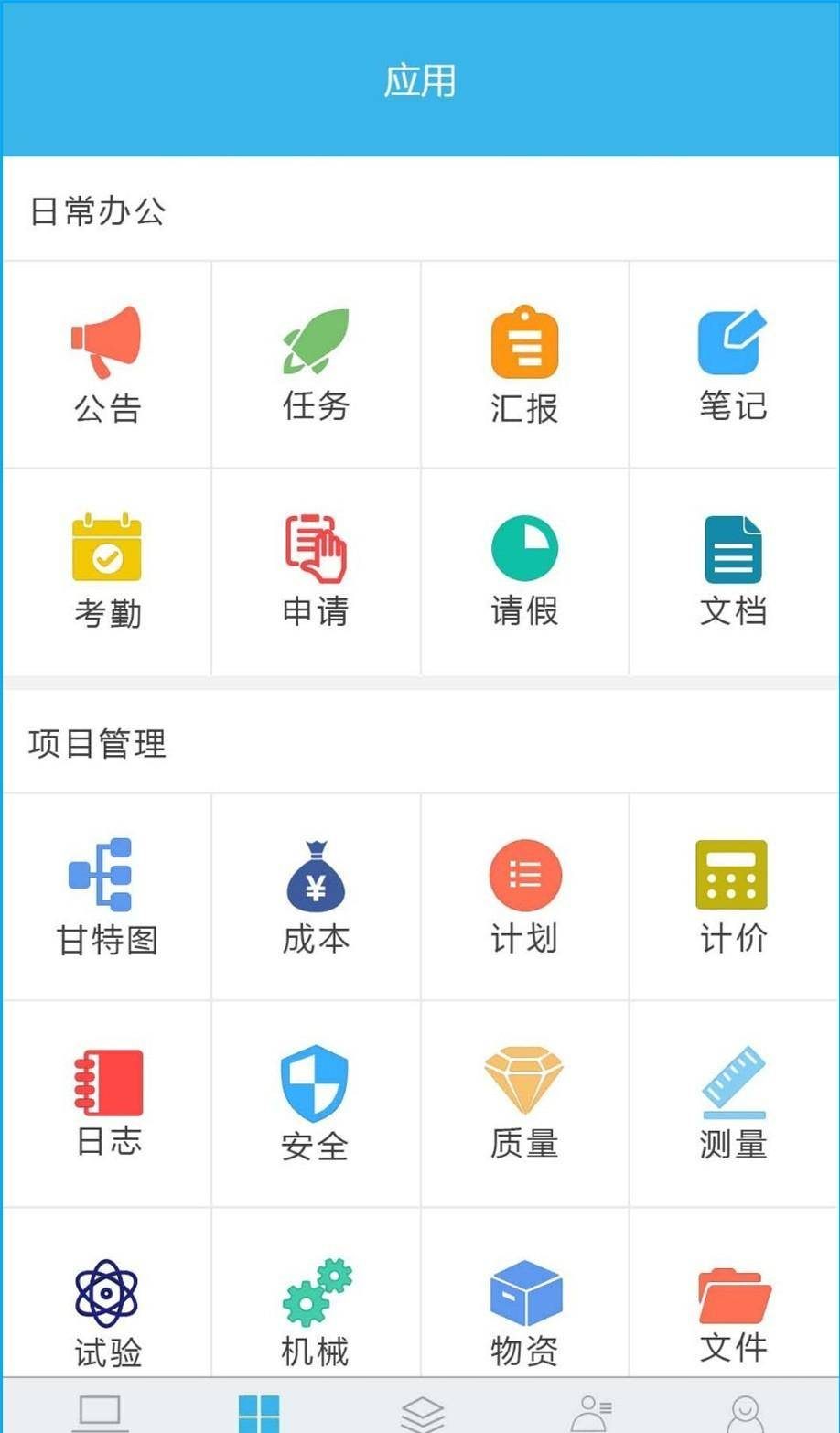This screenshot has width=840, height=1433.
Task: Open the 笔记 notes app
Action: [x=733, y=364]
